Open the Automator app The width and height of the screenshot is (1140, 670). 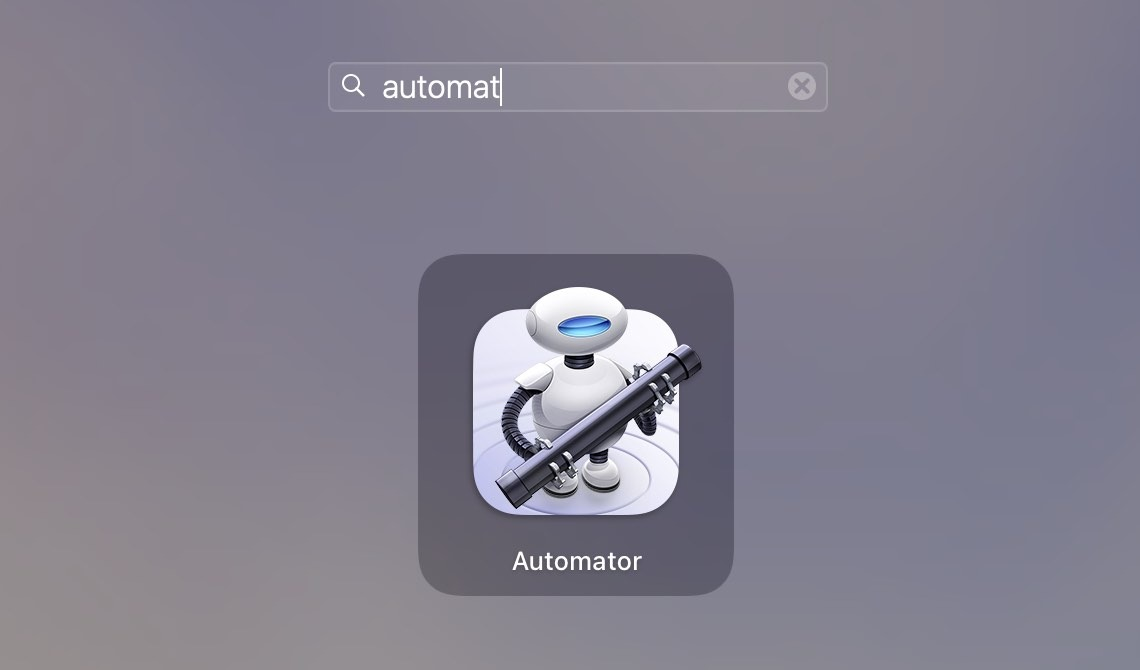575,411
